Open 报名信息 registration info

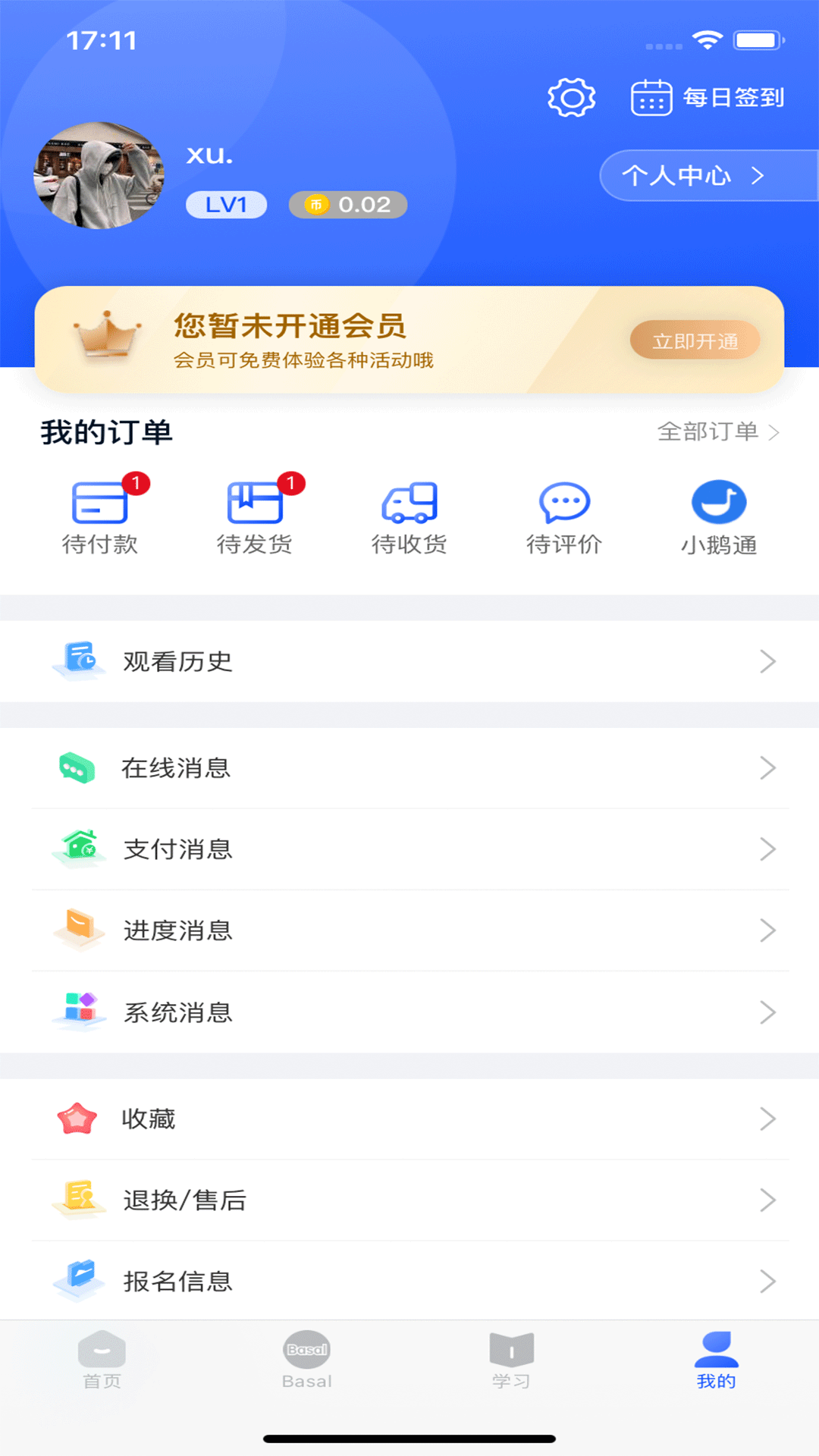click(x=409, y=1281)
